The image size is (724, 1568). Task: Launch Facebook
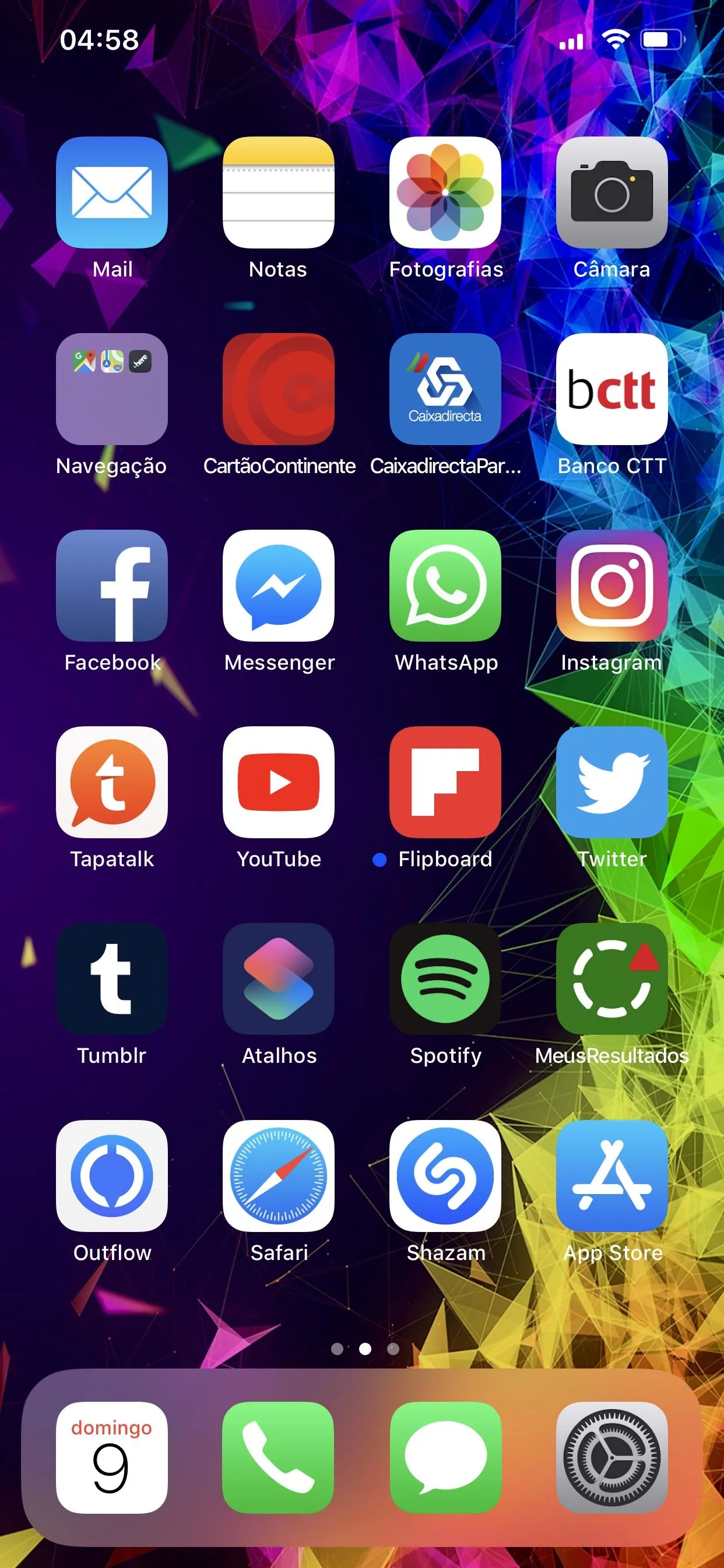pos(112,586)
